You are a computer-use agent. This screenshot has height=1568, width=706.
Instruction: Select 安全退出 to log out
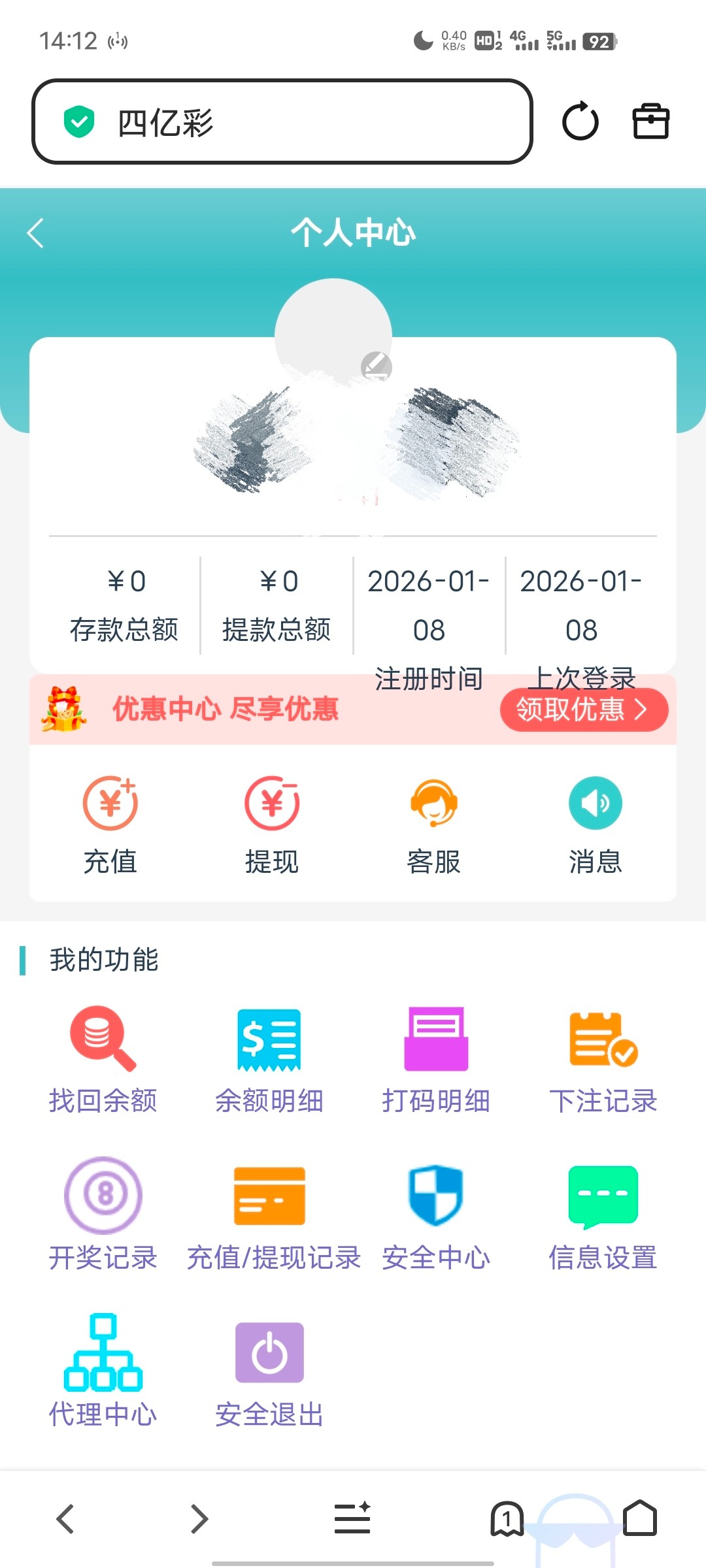[x=269, y=1372]
